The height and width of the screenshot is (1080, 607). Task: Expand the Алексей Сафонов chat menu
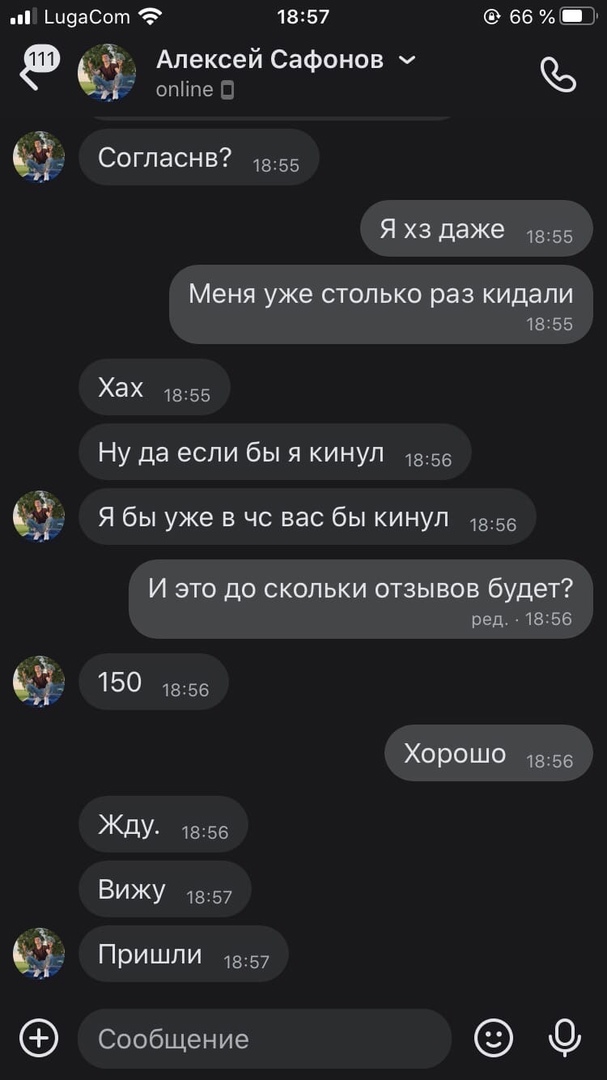tap(407, 61)
